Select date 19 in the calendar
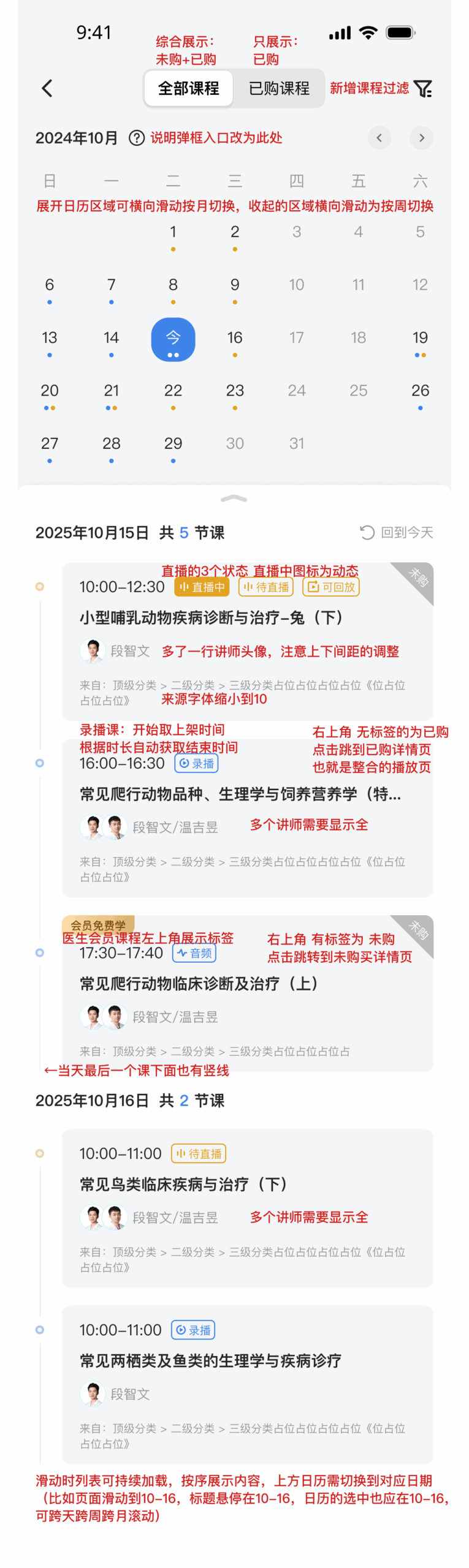The height and width of the screenshot is (1568, 469). 420,339
